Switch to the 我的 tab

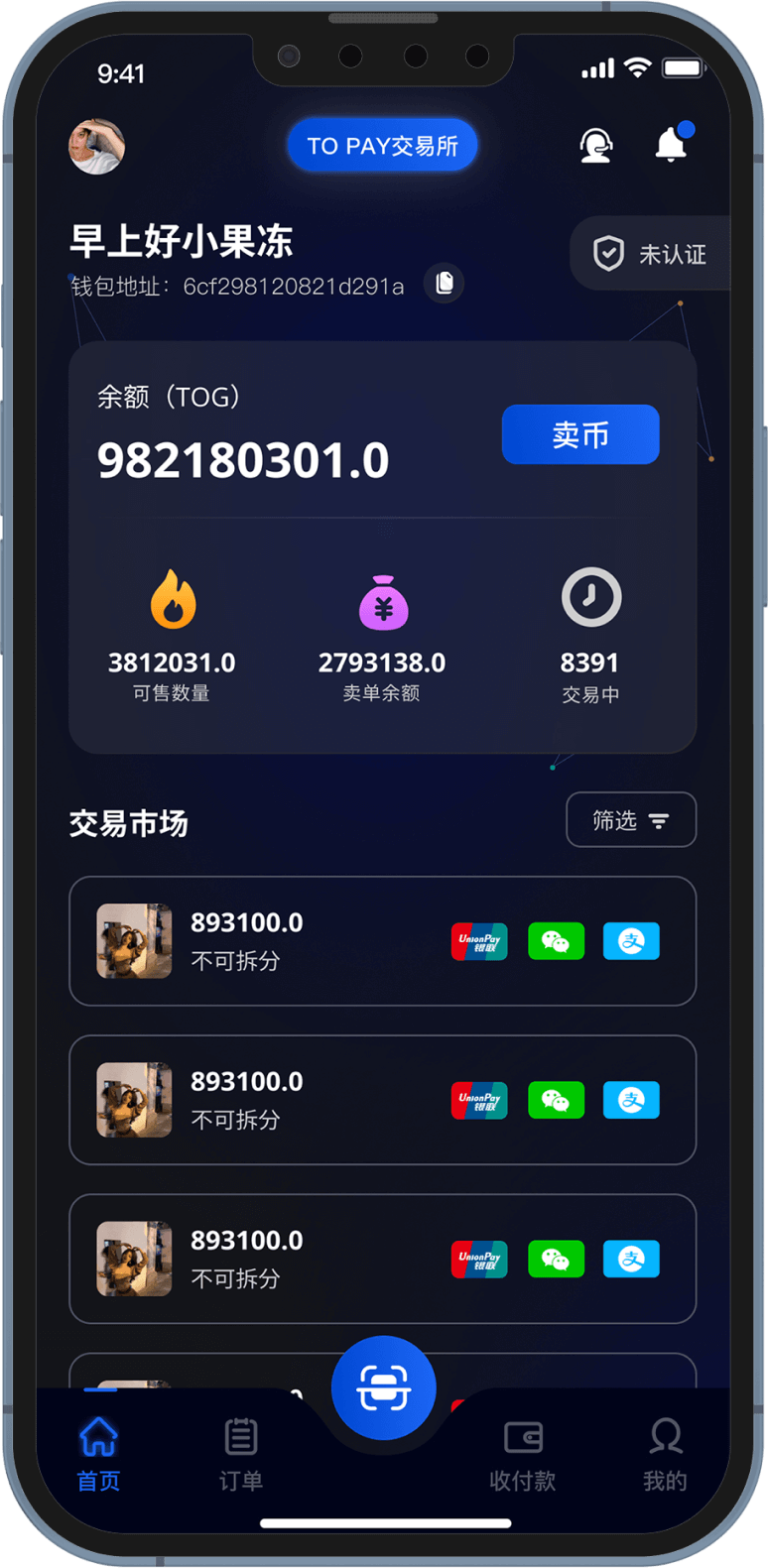click(665, 1454)
